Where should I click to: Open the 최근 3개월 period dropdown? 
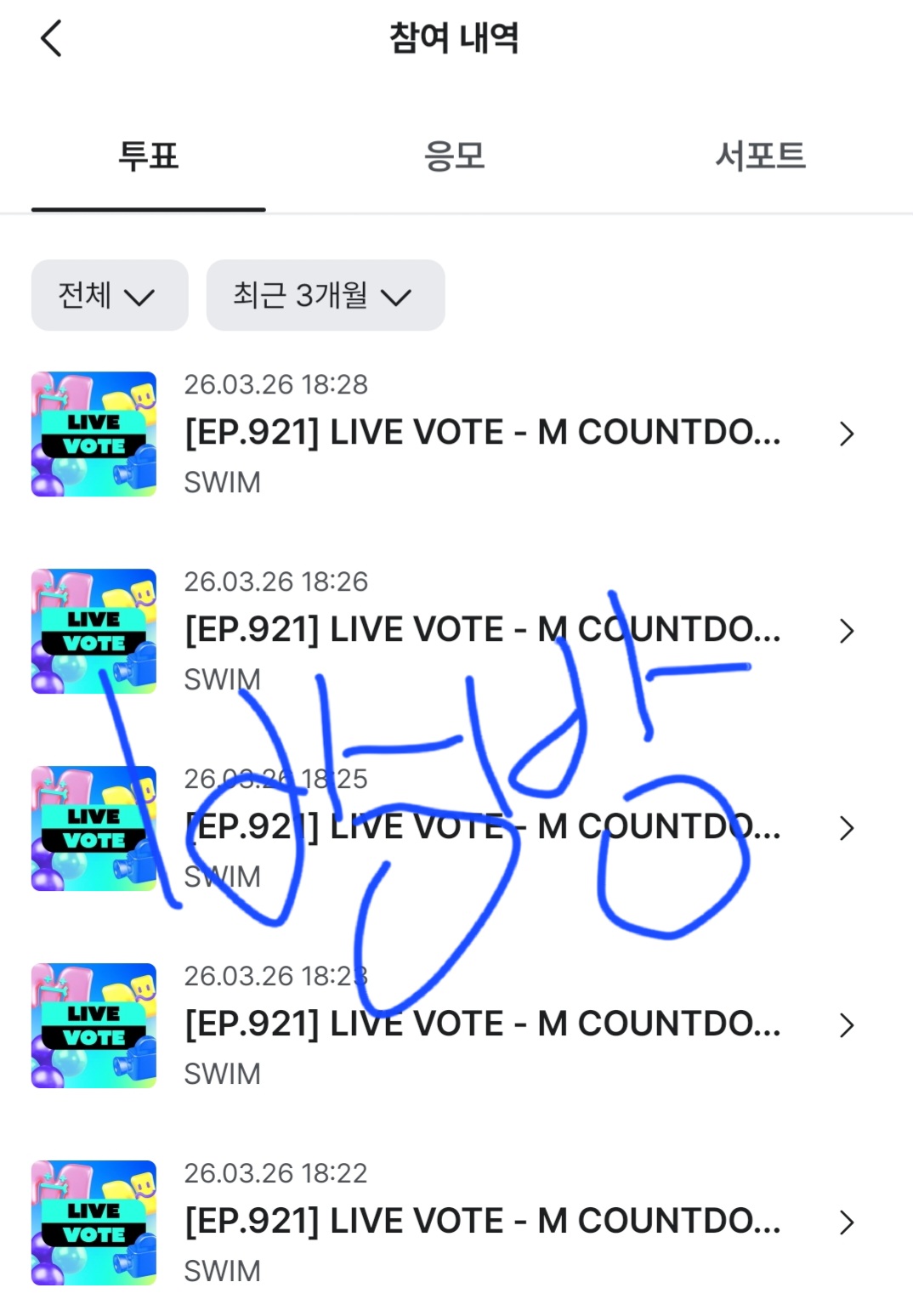[x=325, y=295]
